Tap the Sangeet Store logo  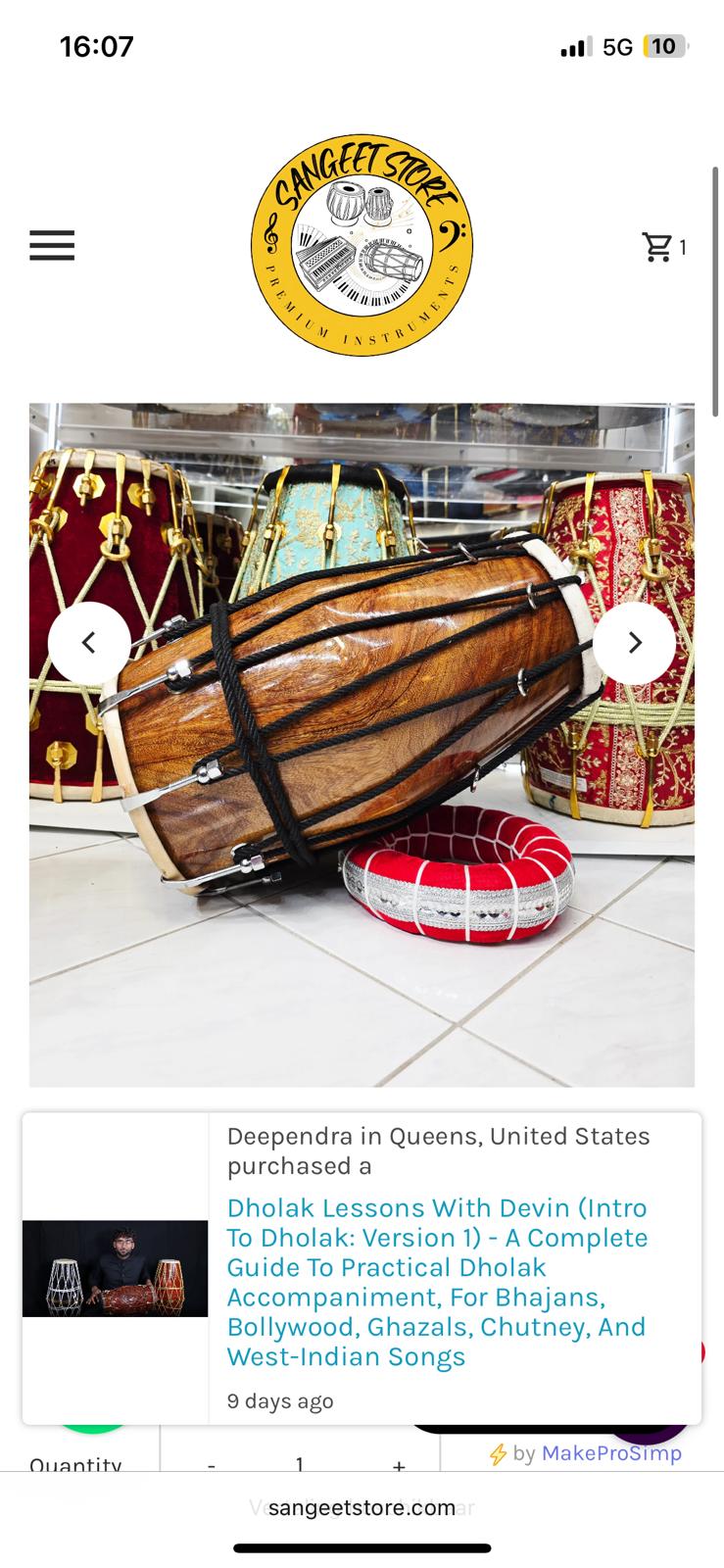pyautogui.click(x=362, y=245)
